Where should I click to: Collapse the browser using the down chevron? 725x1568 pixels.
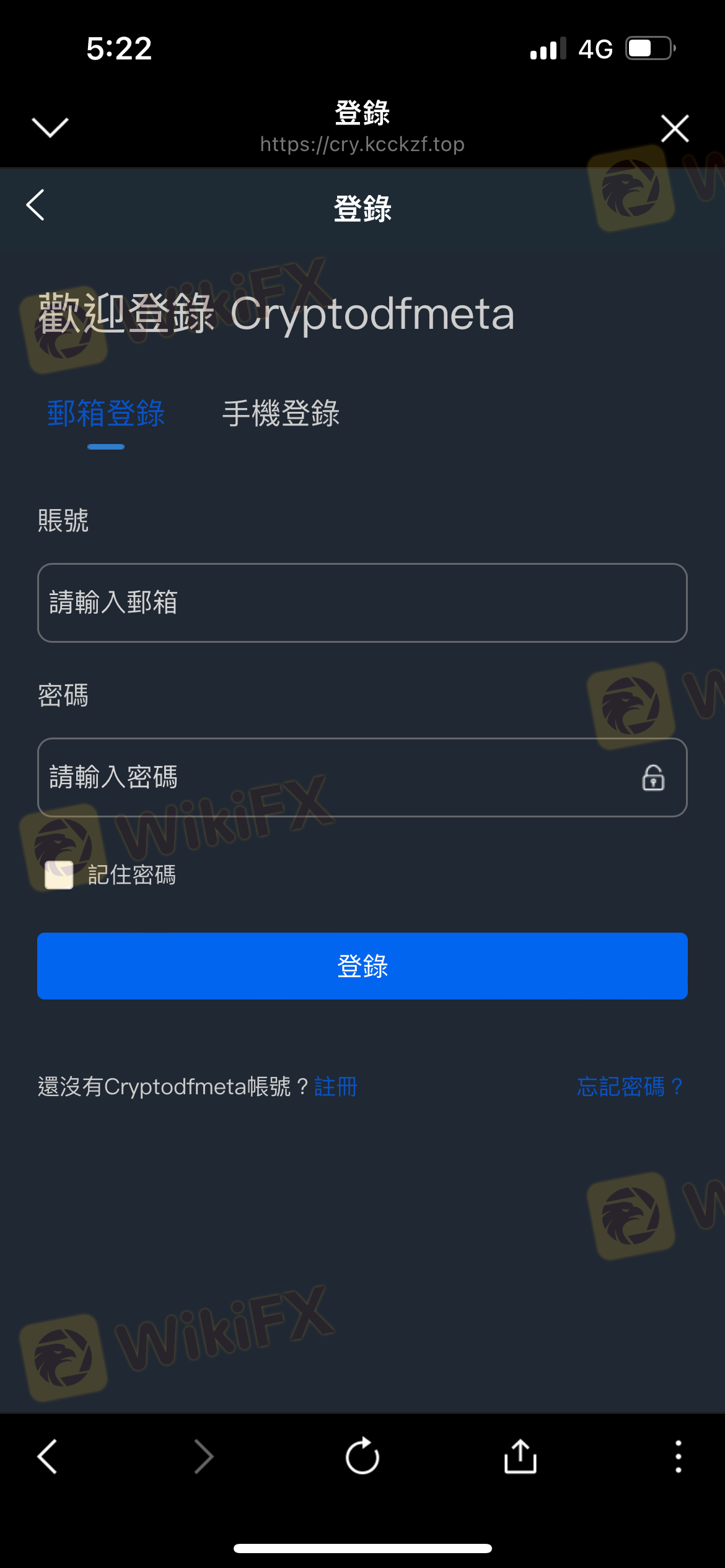point(50,128)
